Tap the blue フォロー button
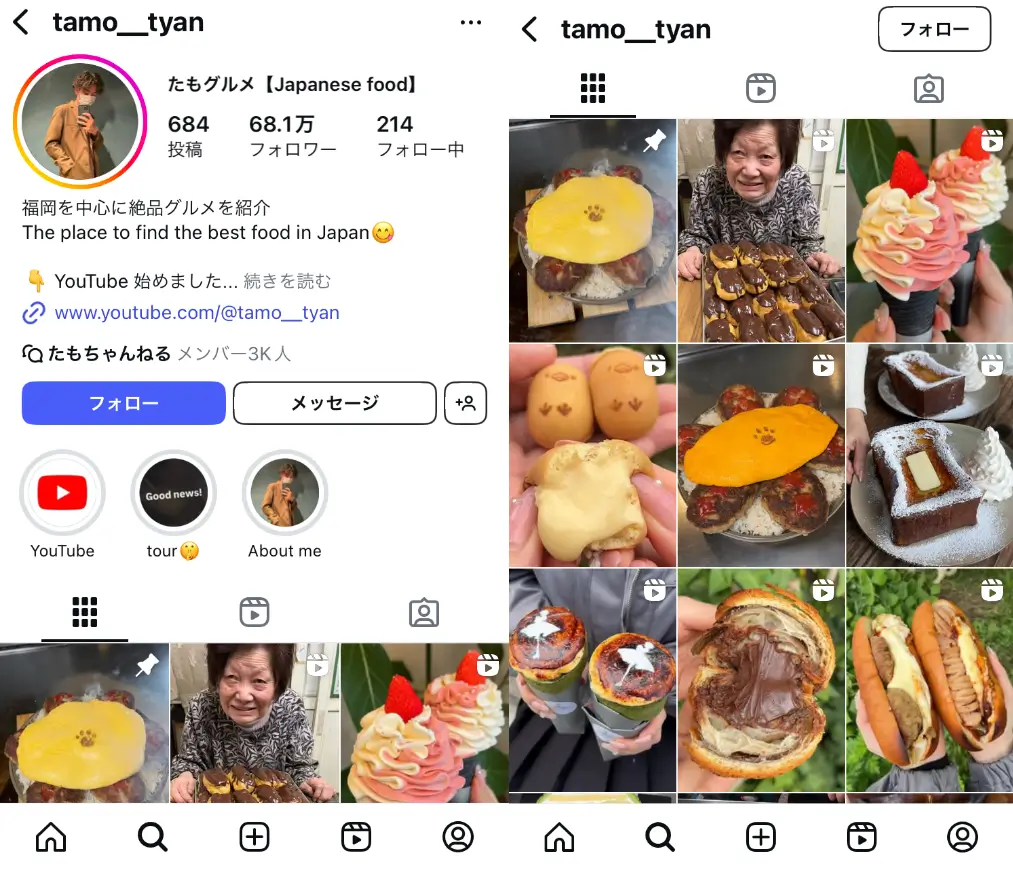The image size is (1013, 870). point(124,403)
